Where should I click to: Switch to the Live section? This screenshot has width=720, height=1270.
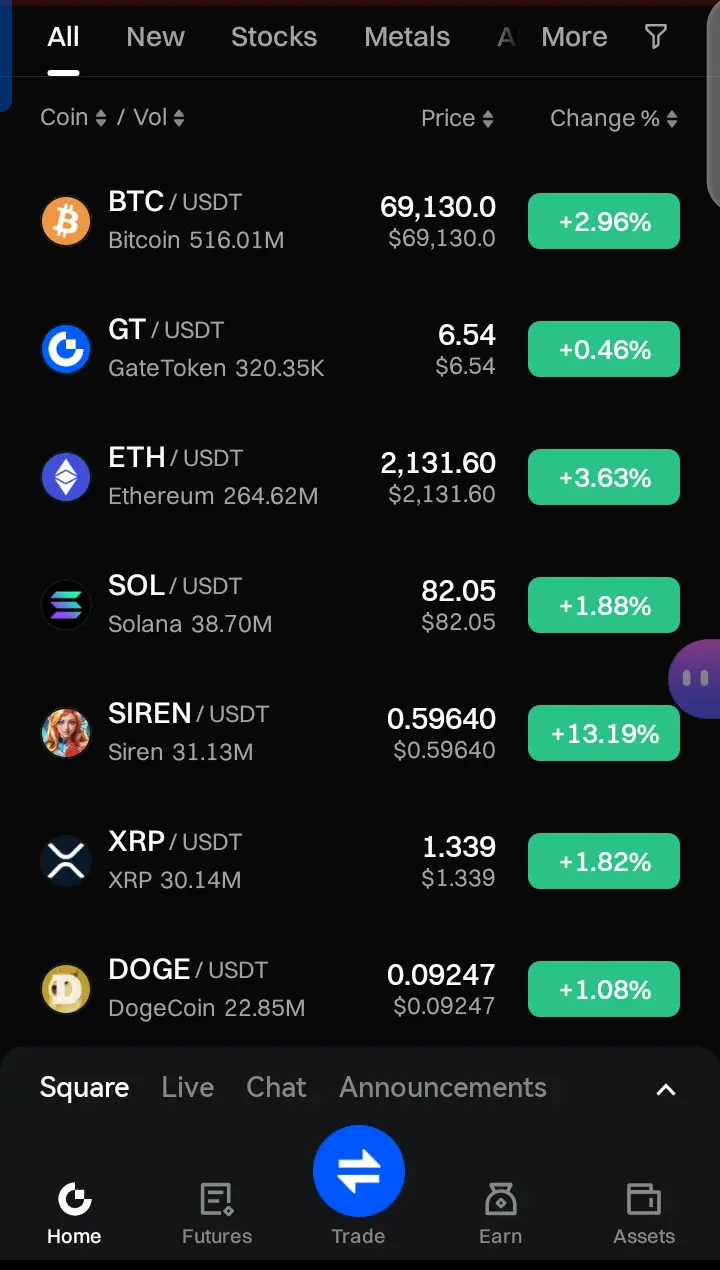coord(187,1088)
